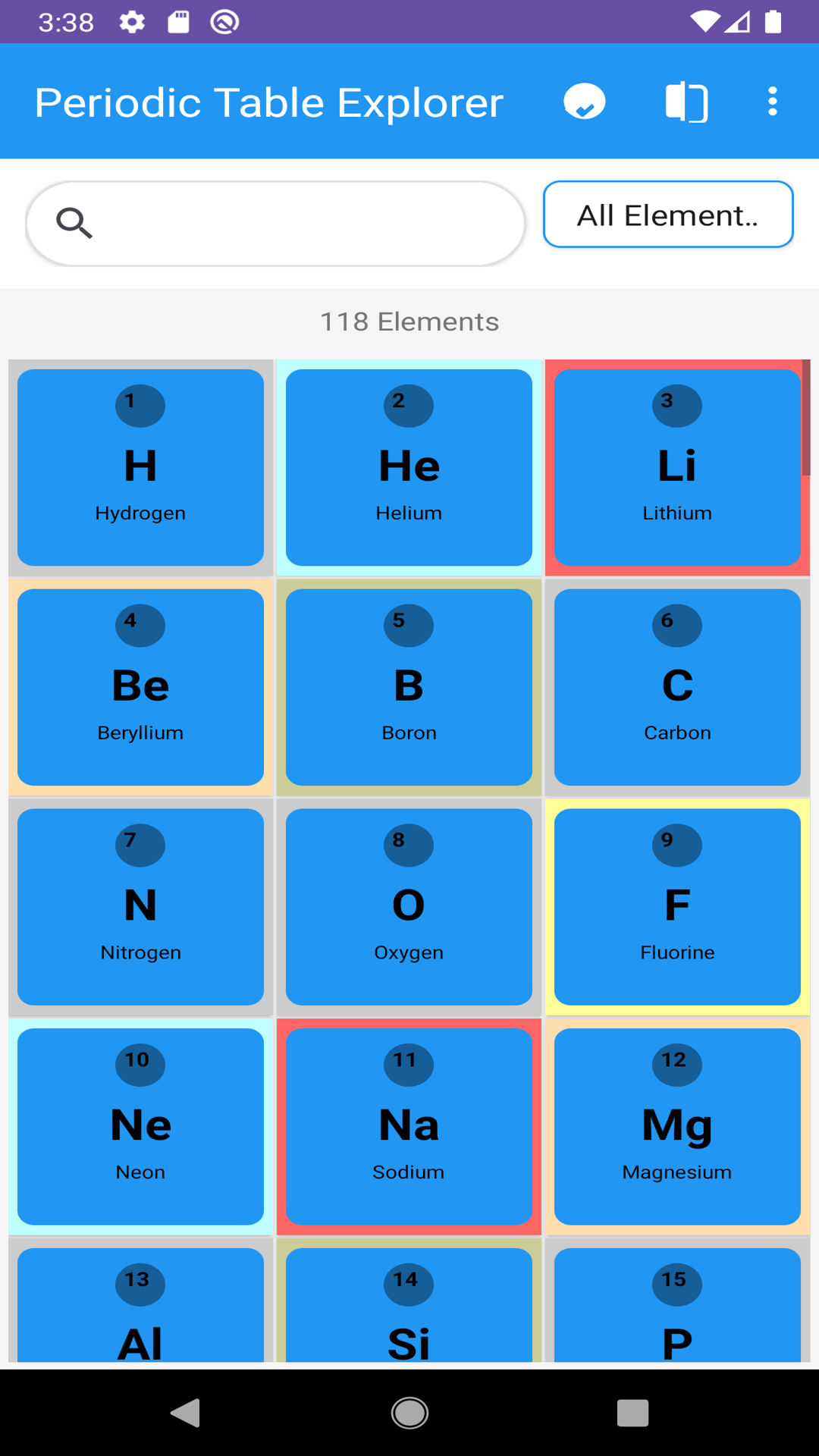Open the Nitrogen card
This screenshot has width=819, height=1456.
point(140,907)
